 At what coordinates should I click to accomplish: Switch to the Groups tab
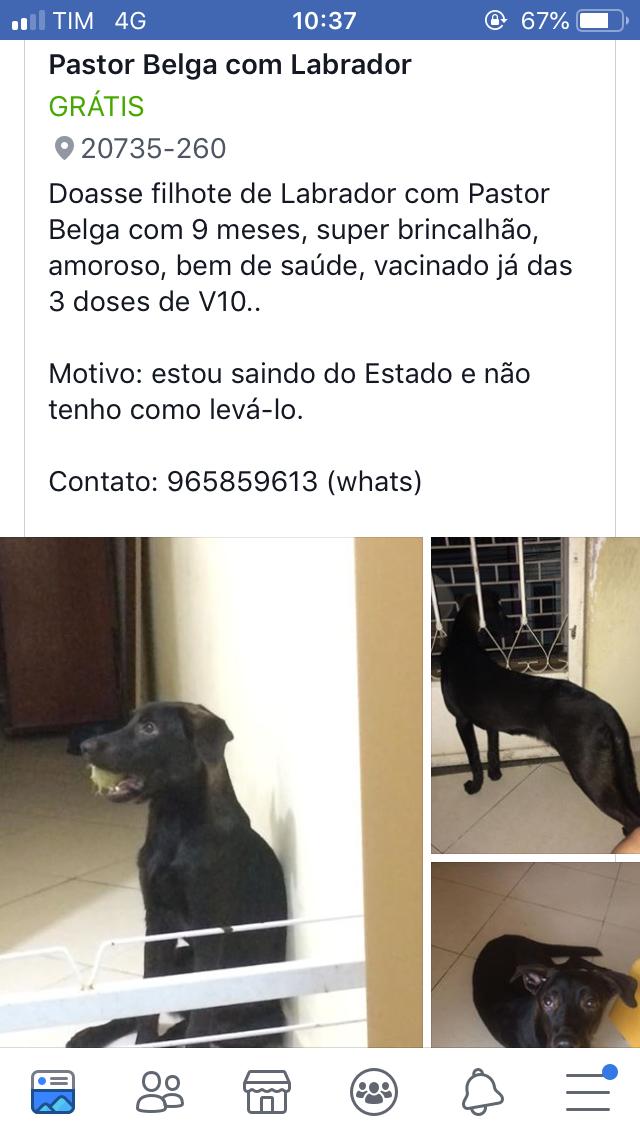(x=374, y=1092)
